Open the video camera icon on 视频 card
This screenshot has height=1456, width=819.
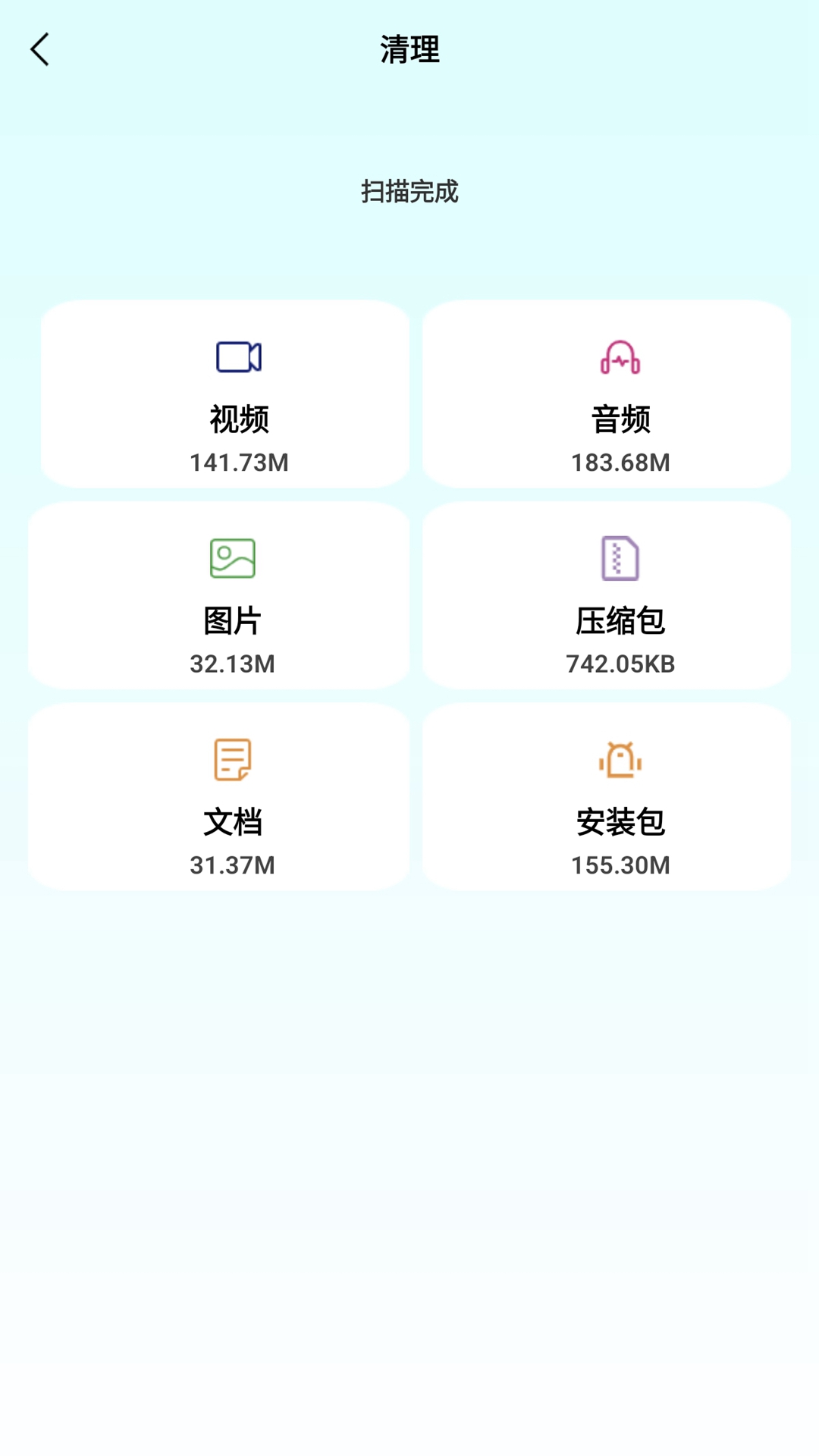pos(240,358)
